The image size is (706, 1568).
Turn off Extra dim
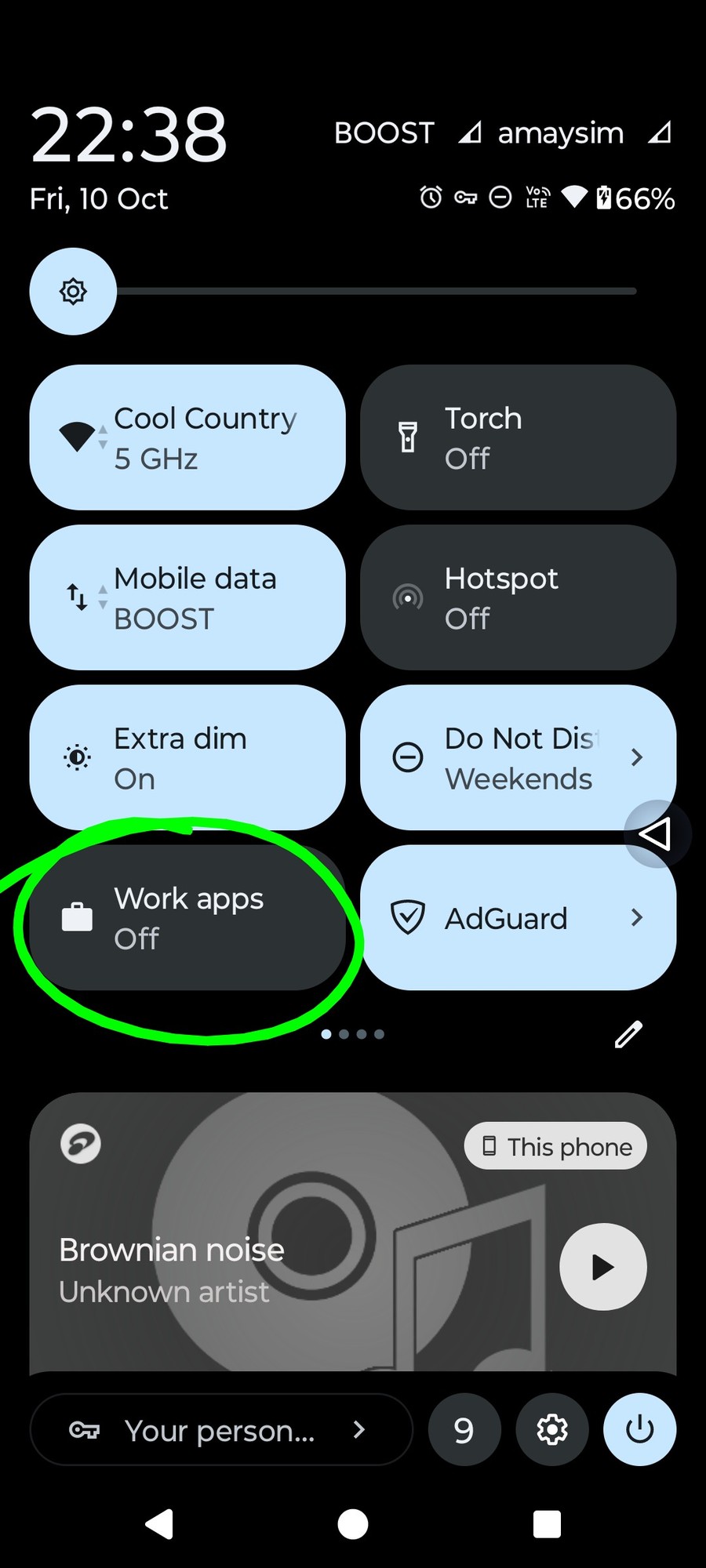pyautogui.click(x=187, y=757)
